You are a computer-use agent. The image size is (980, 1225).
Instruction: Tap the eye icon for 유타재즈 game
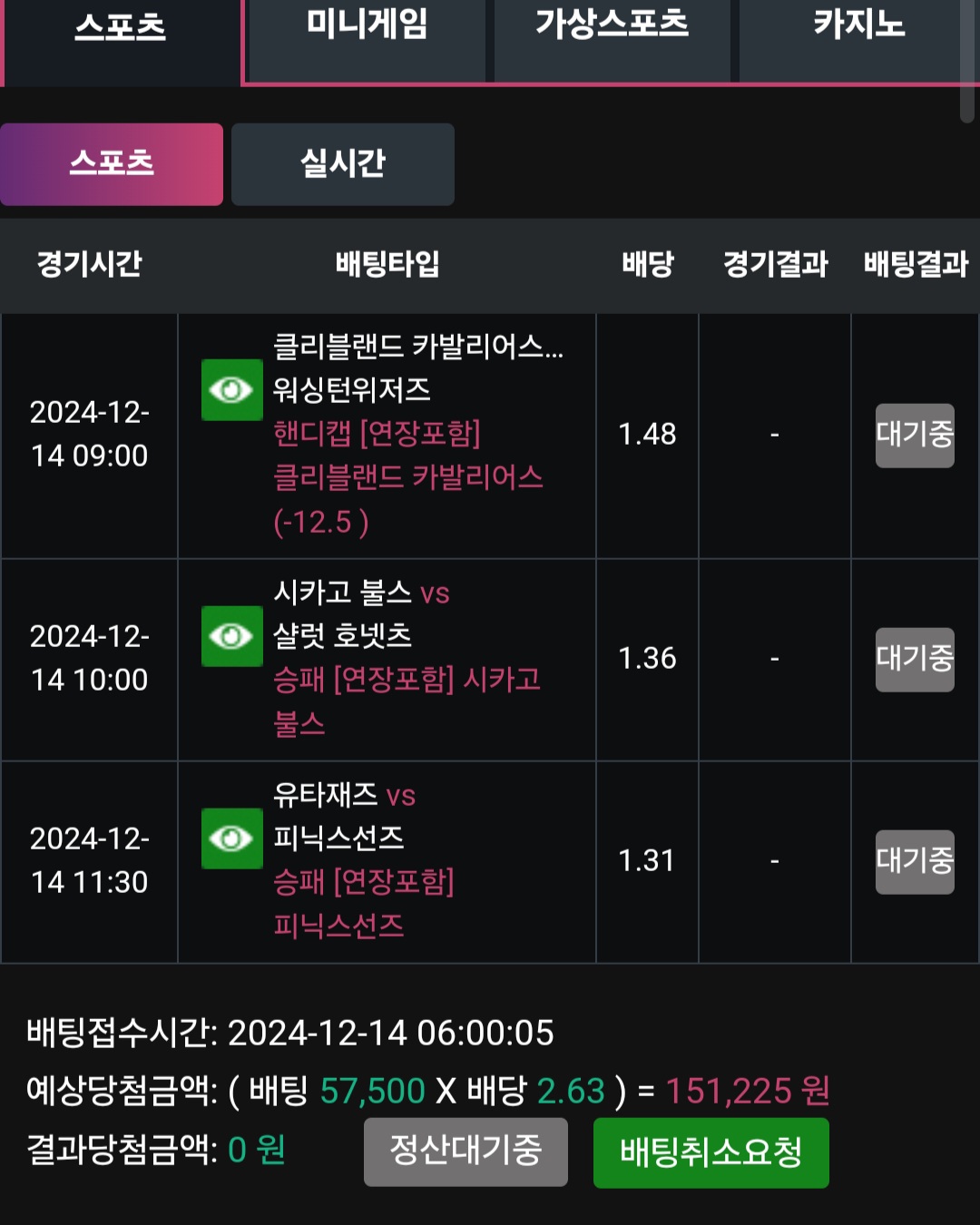coord(231,838)
